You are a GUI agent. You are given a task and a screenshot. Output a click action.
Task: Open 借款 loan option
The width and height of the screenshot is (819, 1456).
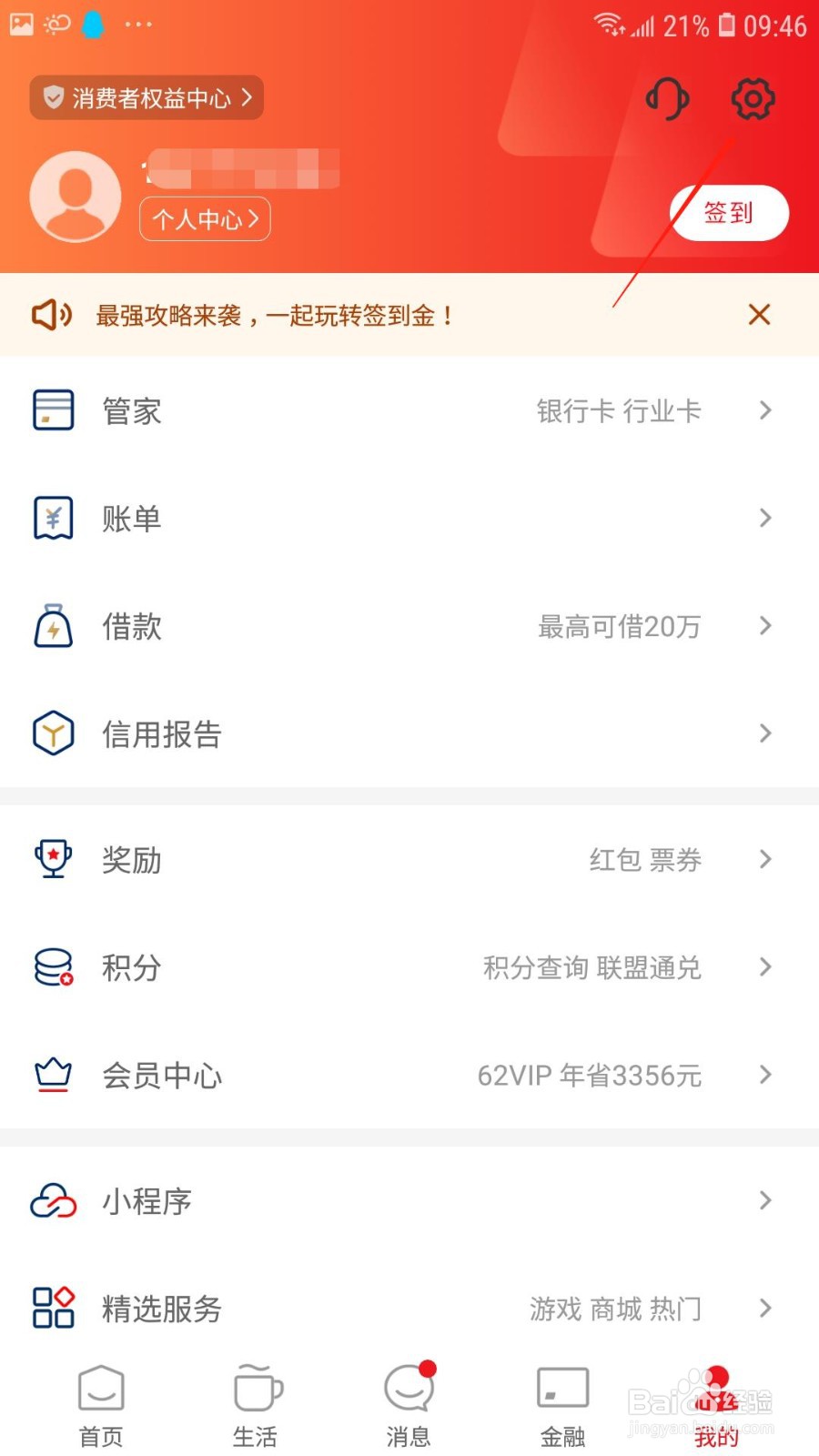[x=400, y=626]
